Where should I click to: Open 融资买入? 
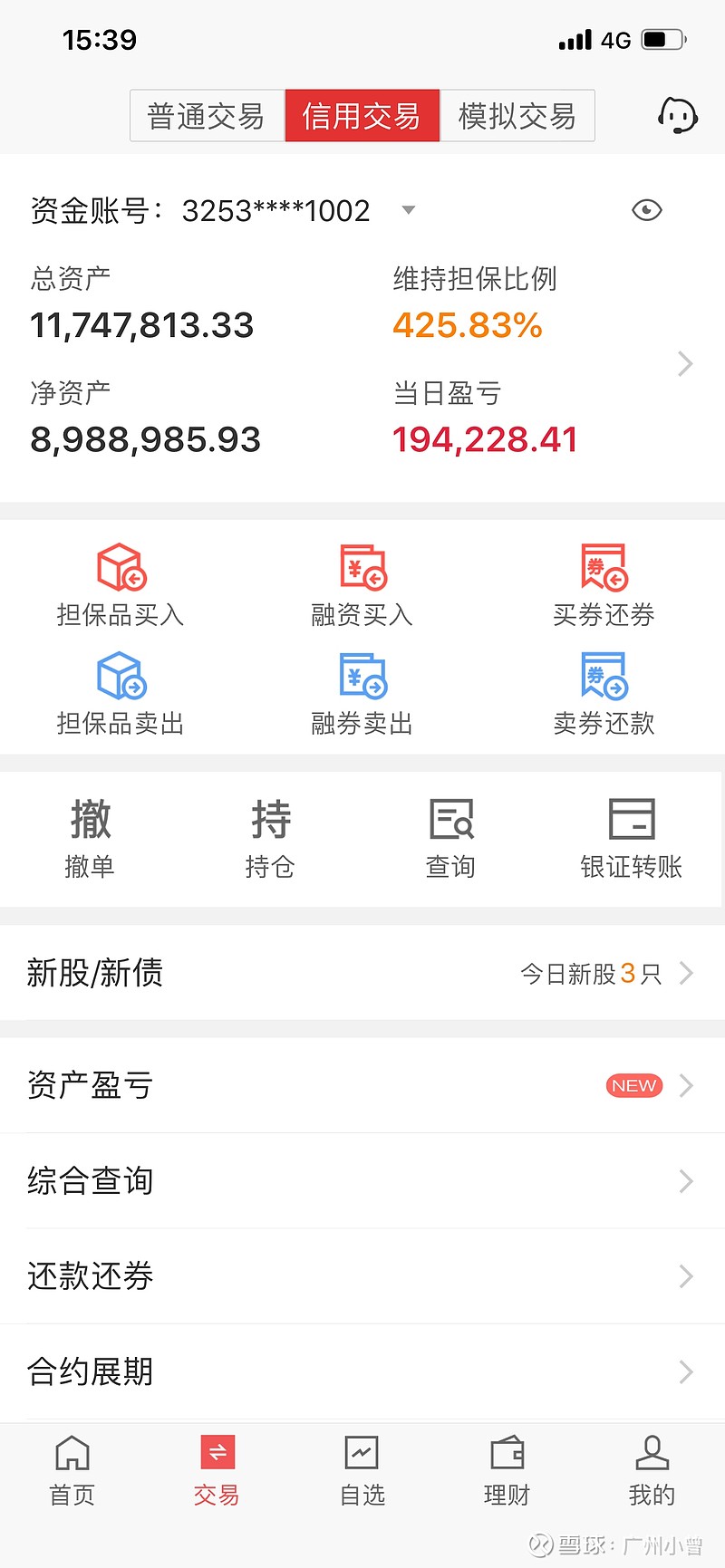point(362,586)
